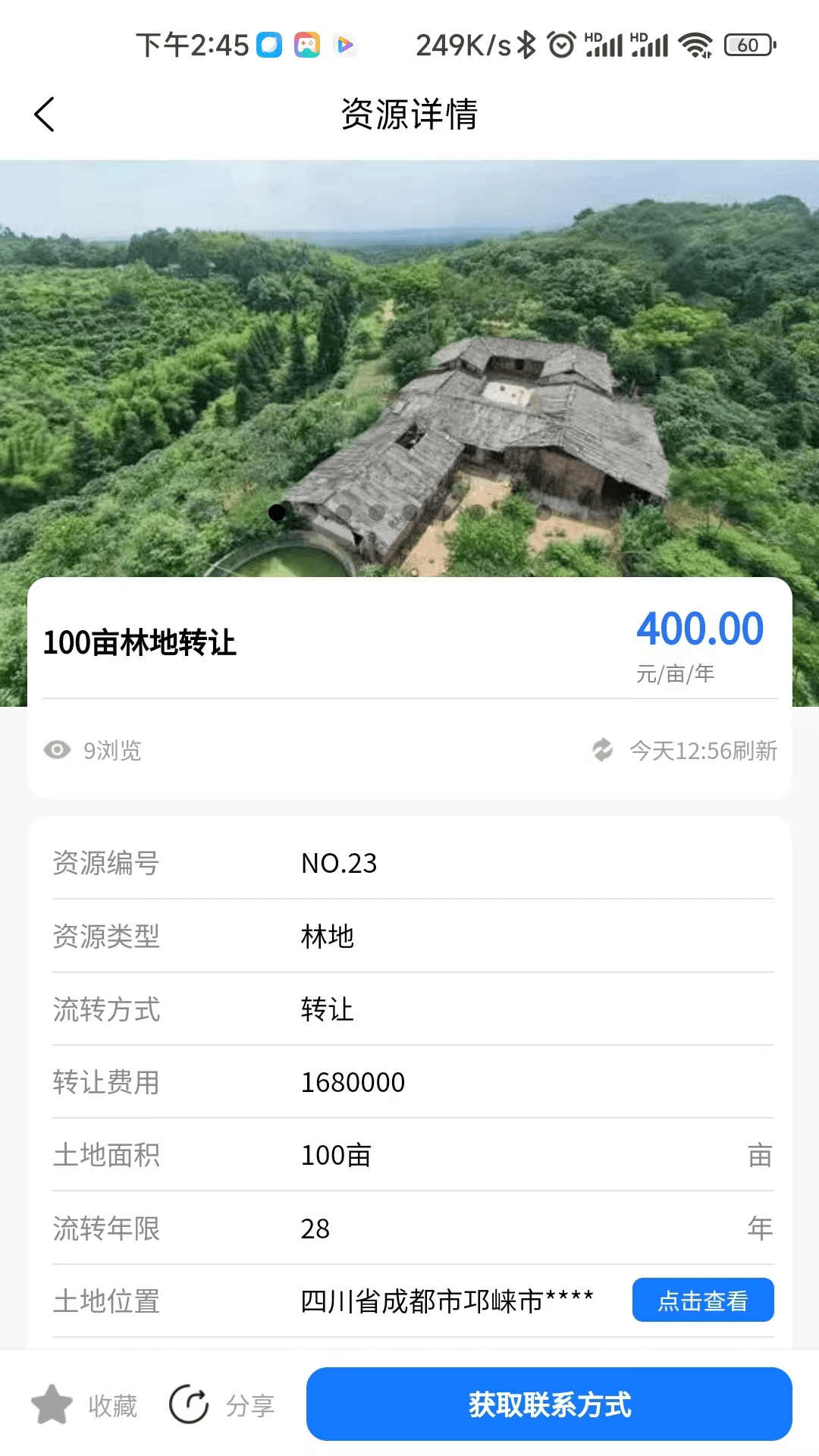Tap a gray dot to switch photos
This screenshot has height=1456, width=819.
tap(345, 510)
